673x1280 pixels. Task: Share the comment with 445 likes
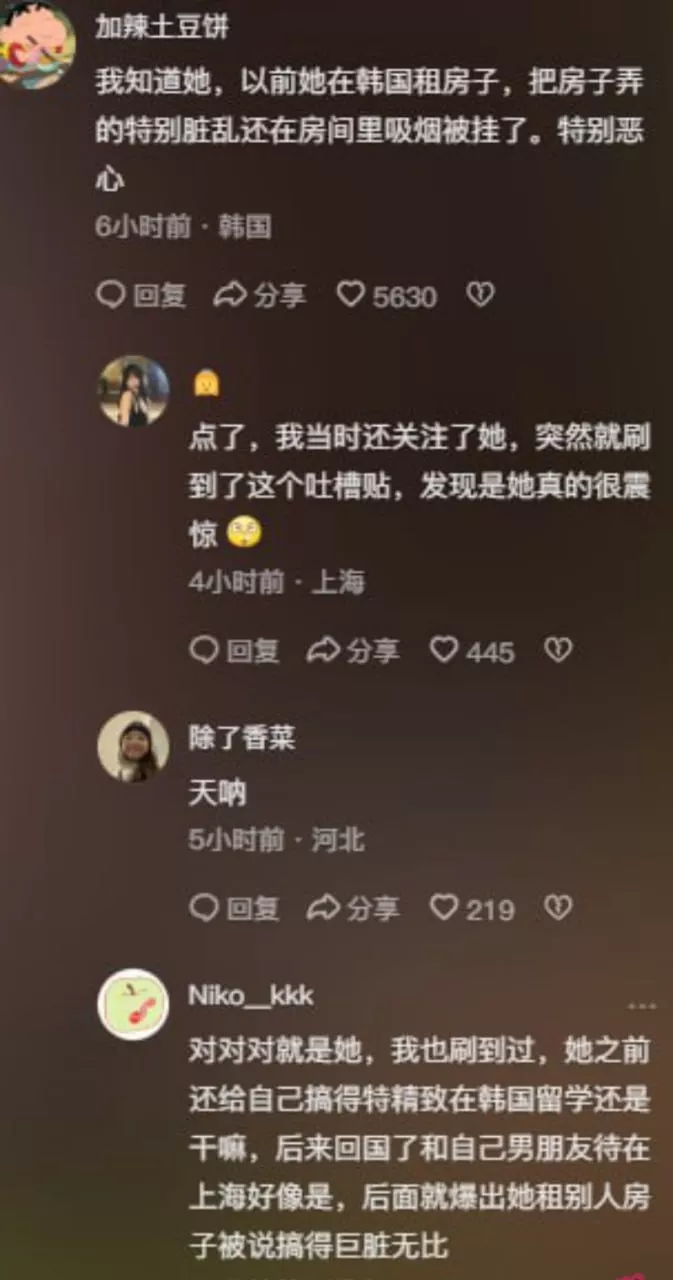(x=353, y=651)
